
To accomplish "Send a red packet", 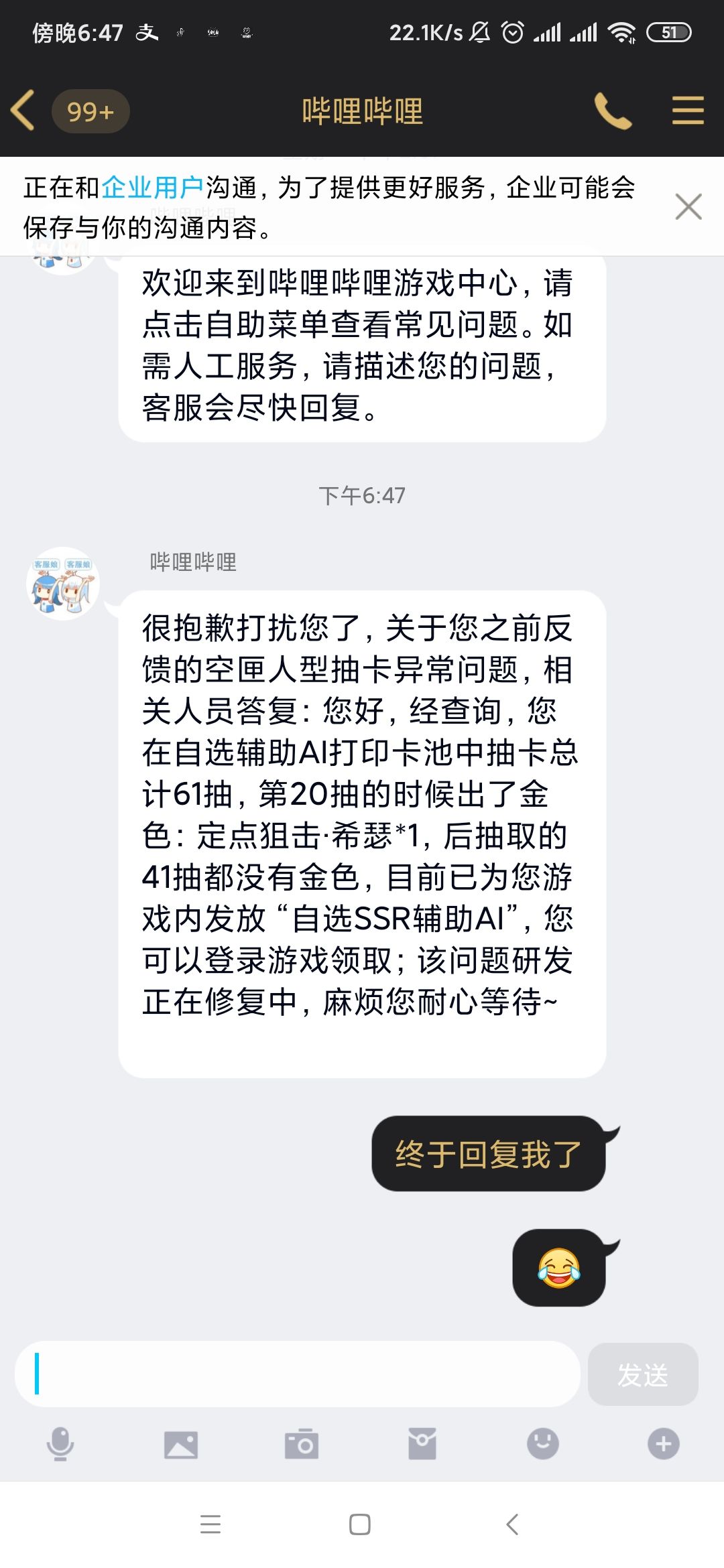I will click(x=422, y=1444).
